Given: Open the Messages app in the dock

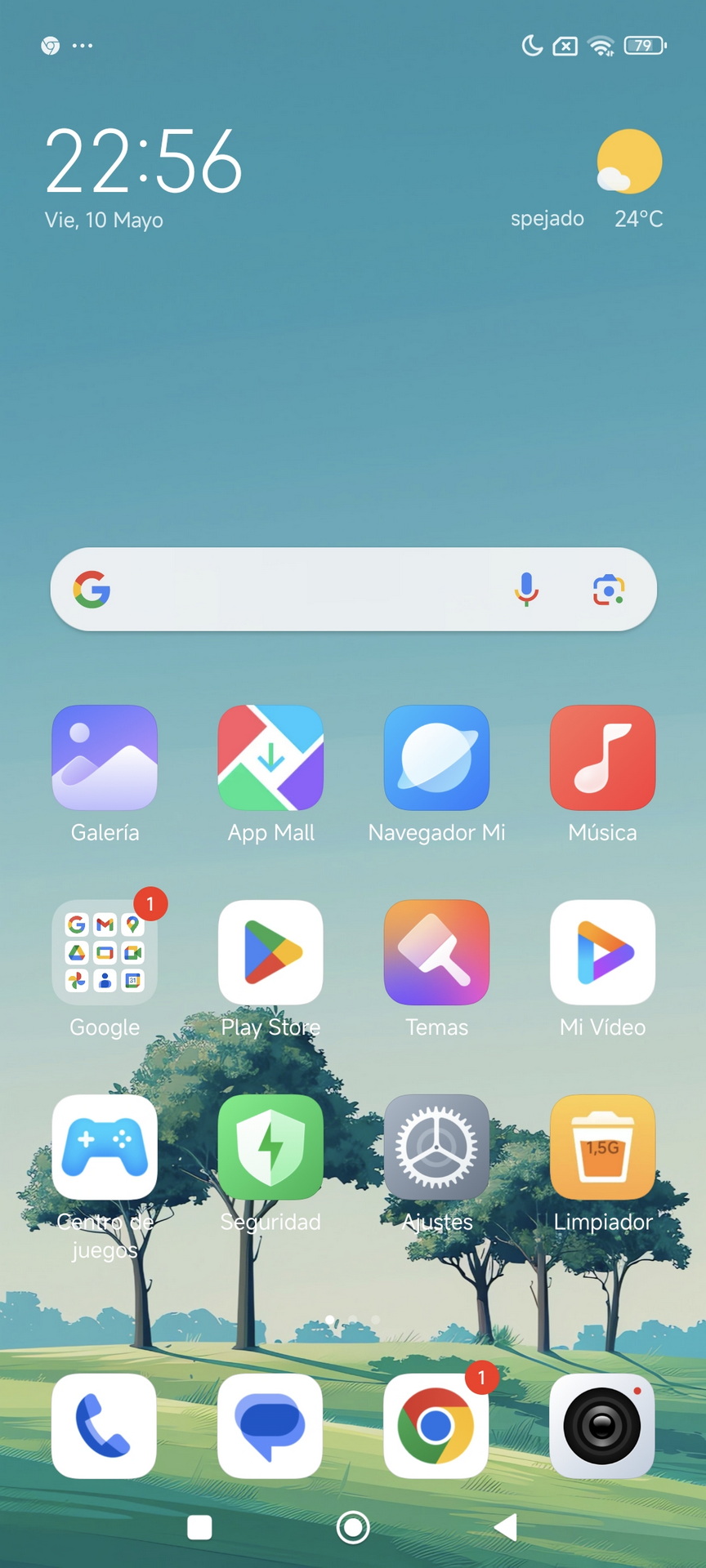Looking at the screenshot, I should [270, 1426].
